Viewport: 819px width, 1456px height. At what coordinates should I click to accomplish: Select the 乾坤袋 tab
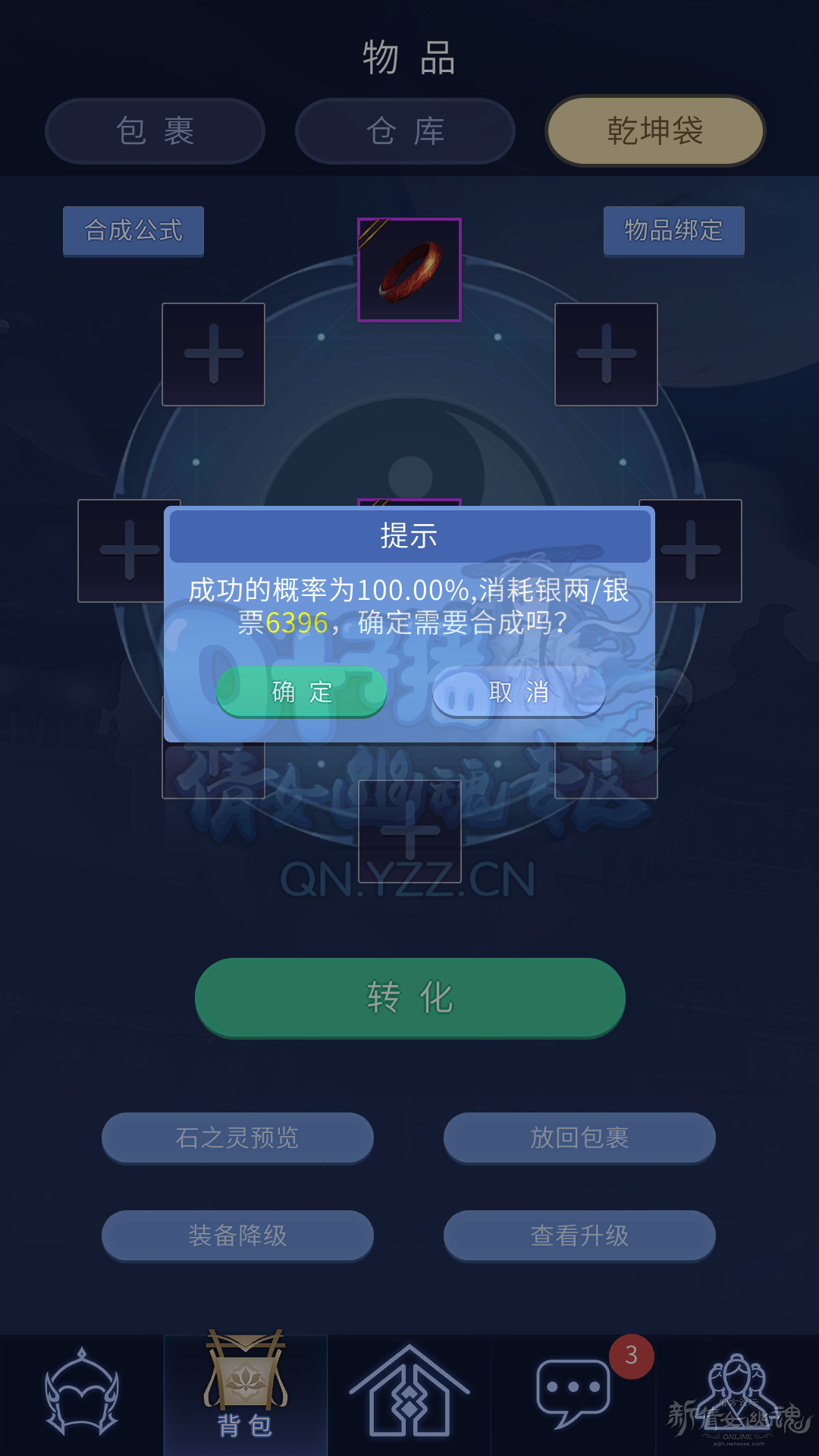coord(655,131)
